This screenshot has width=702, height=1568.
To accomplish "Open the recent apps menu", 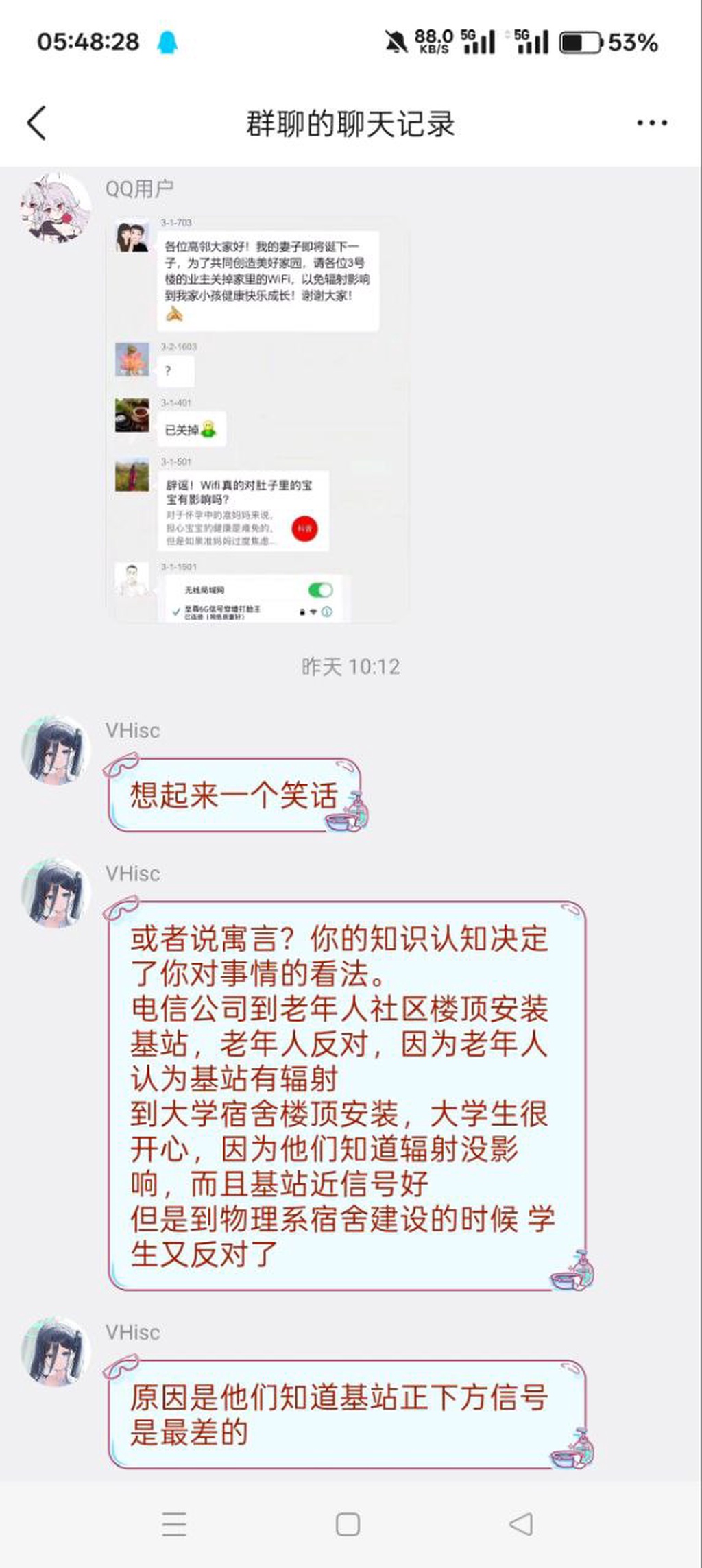I will (174, 1524).
